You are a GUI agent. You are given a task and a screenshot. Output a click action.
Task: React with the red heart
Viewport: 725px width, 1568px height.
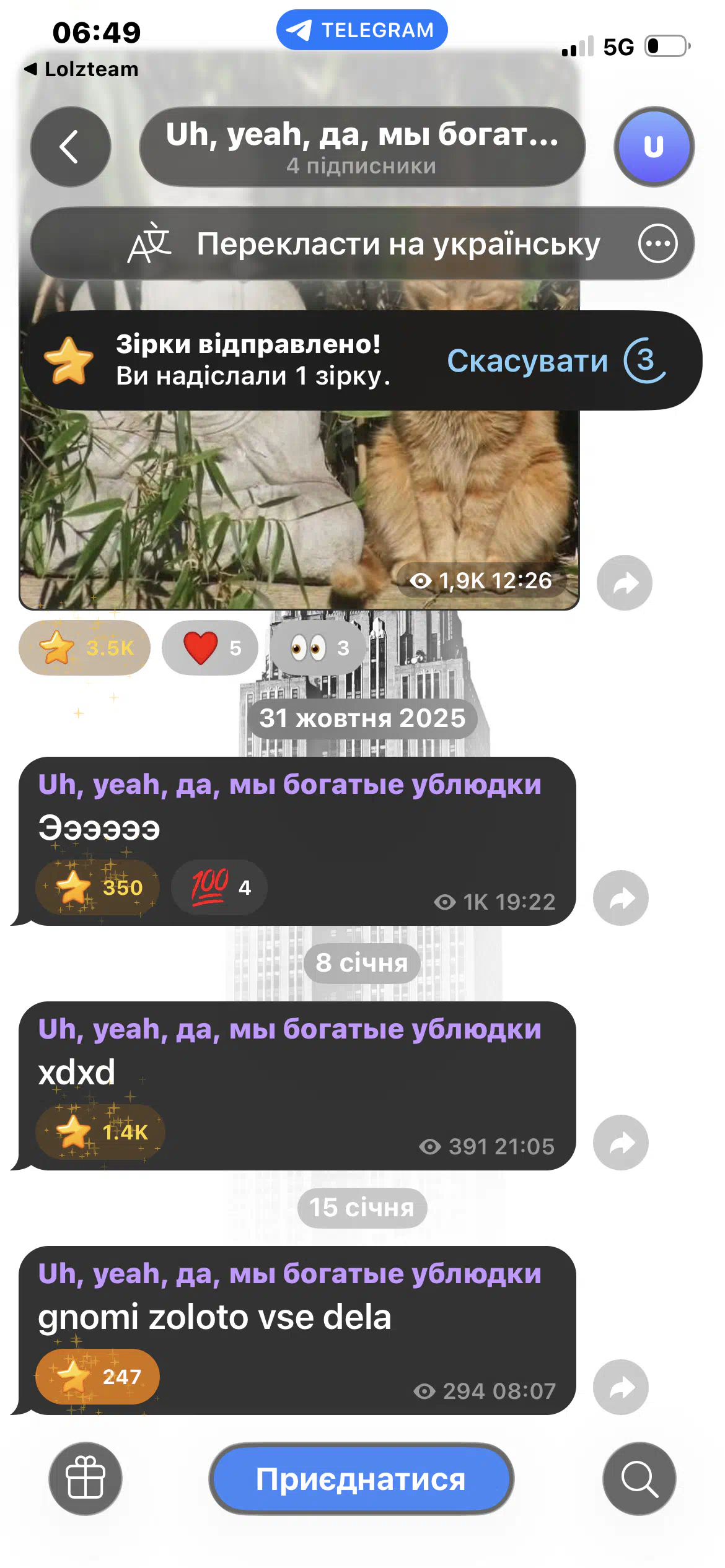210,648
